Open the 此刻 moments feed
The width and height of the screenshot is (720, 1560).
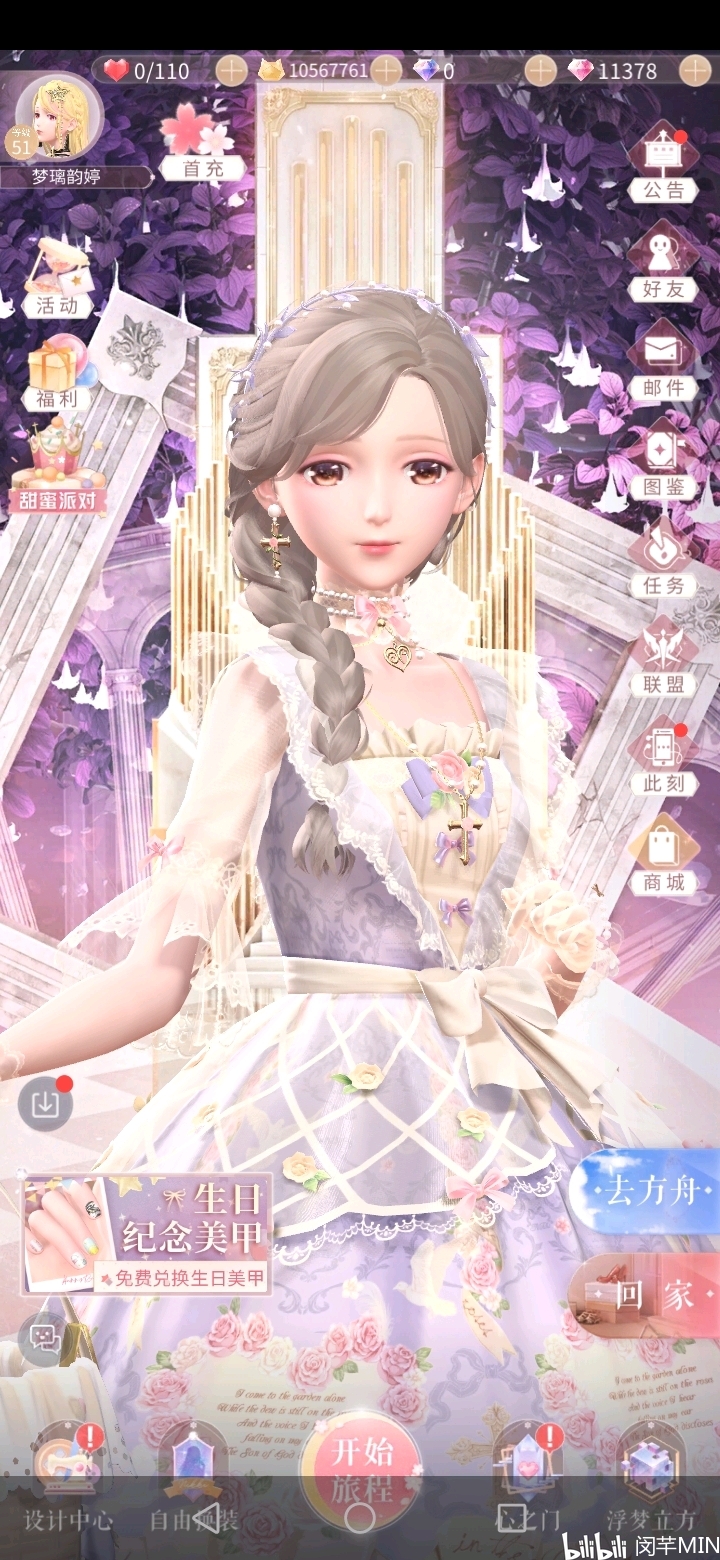click(664, 757)
